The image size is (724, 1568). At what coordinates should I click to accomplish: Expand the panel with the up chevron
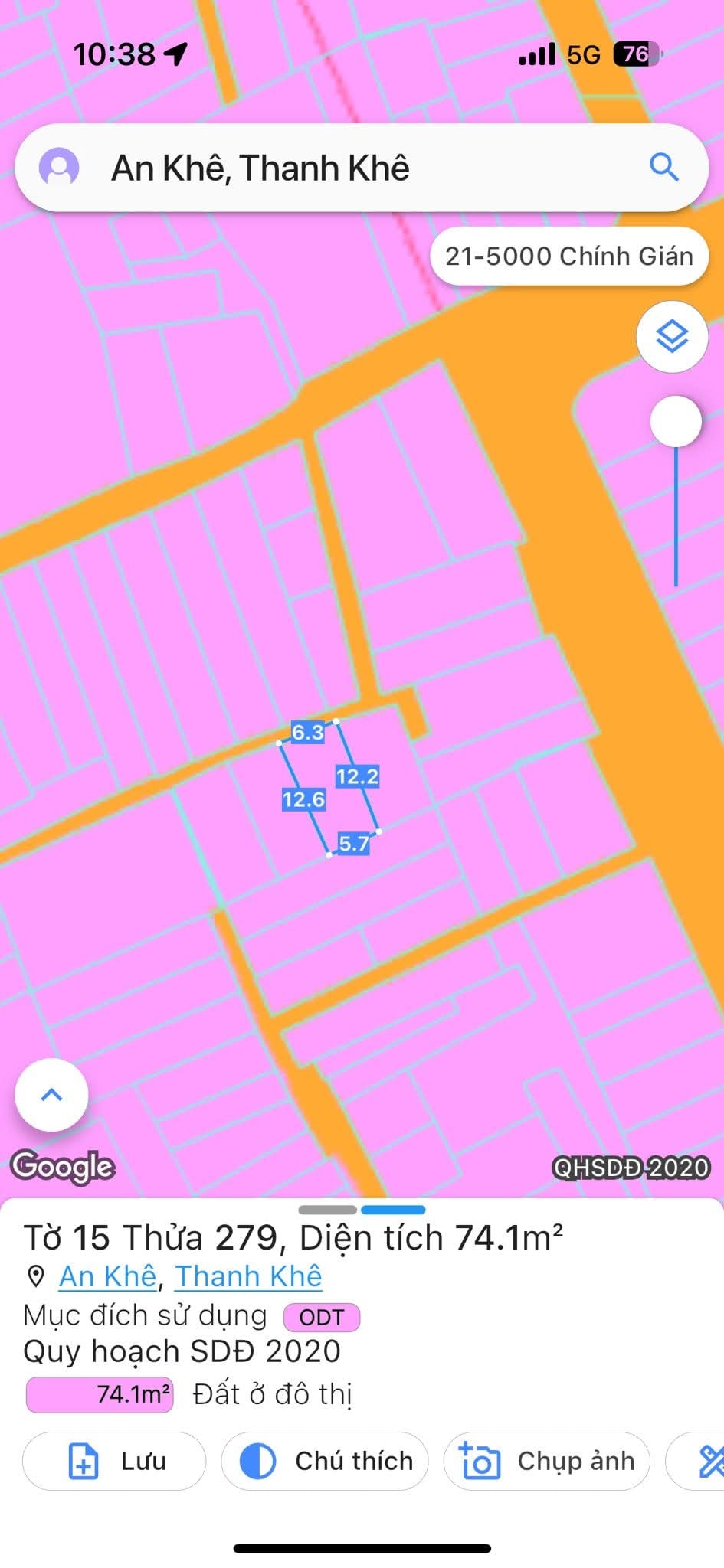[51, 1095]
